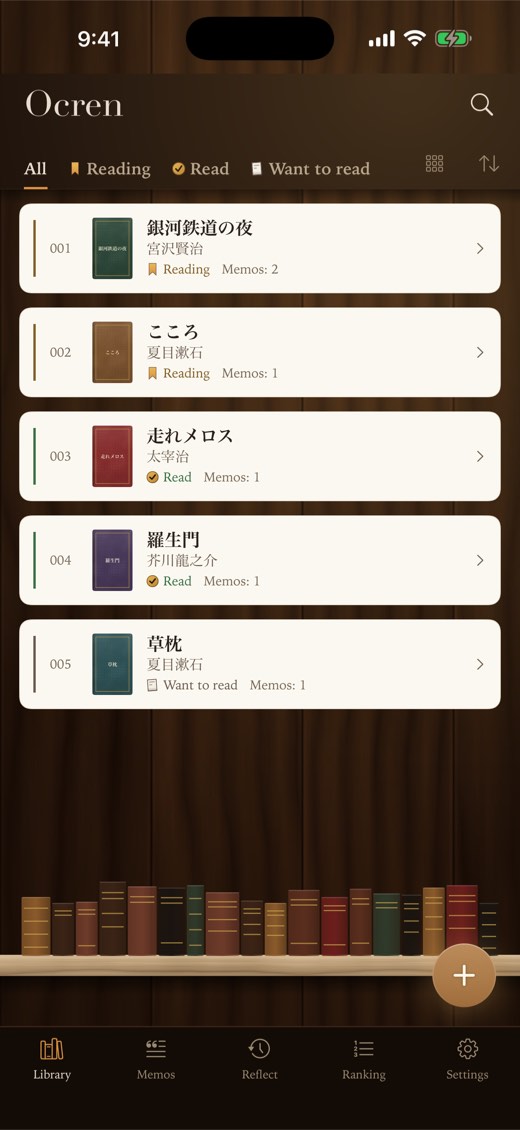
Task: View details for 羅生門
Action: coord(260,560)
